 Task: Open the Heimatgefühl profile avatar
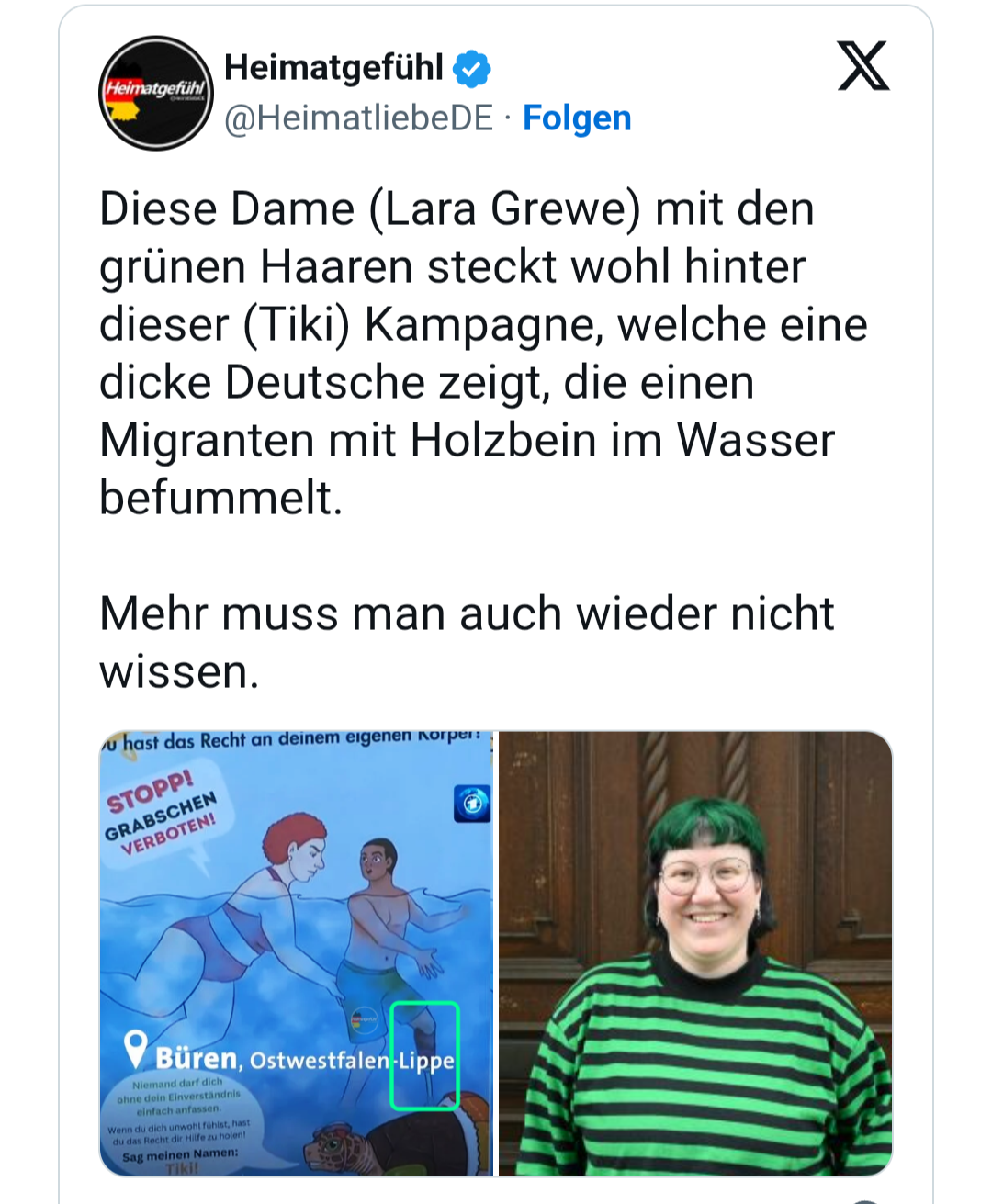click(156, 93)
